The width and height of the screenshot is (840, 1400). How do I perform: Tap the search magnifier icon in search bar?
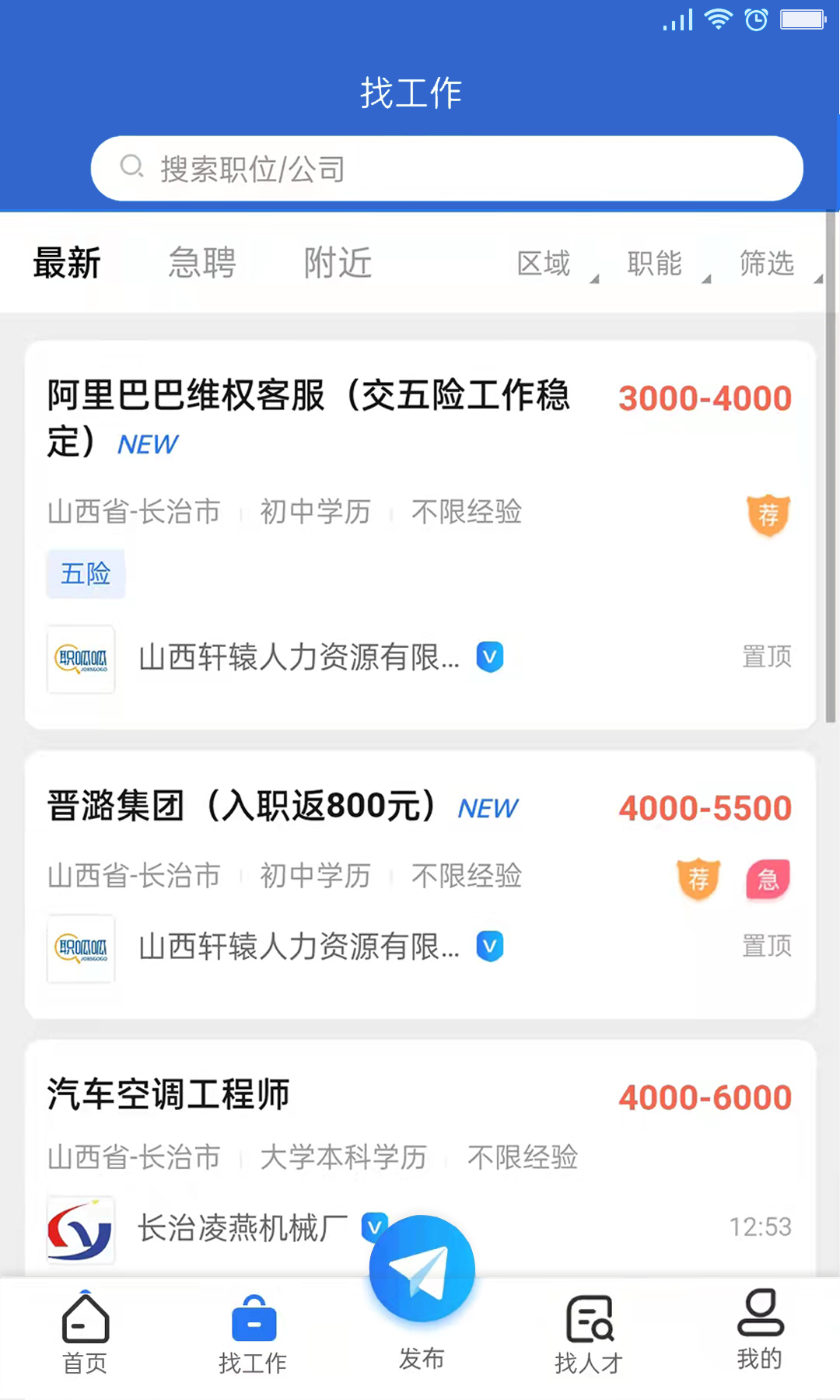[x=132, y=167]
